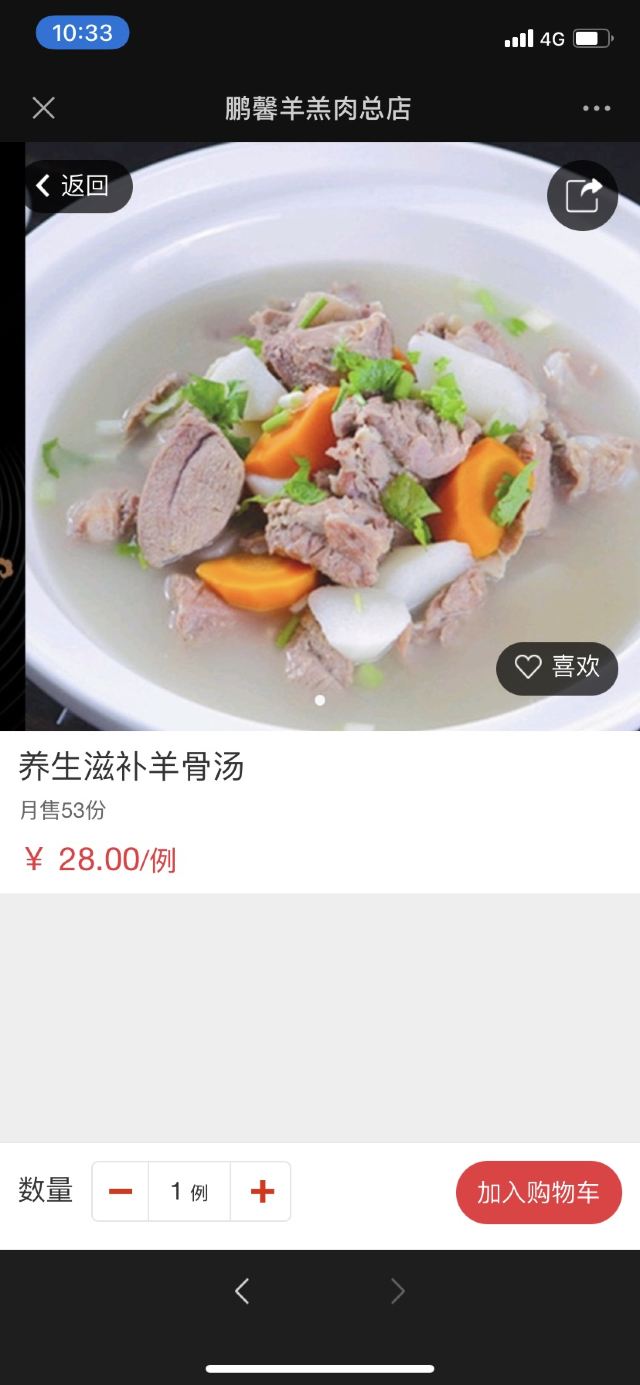Share this dish
640x1385 pixels.
582,195
